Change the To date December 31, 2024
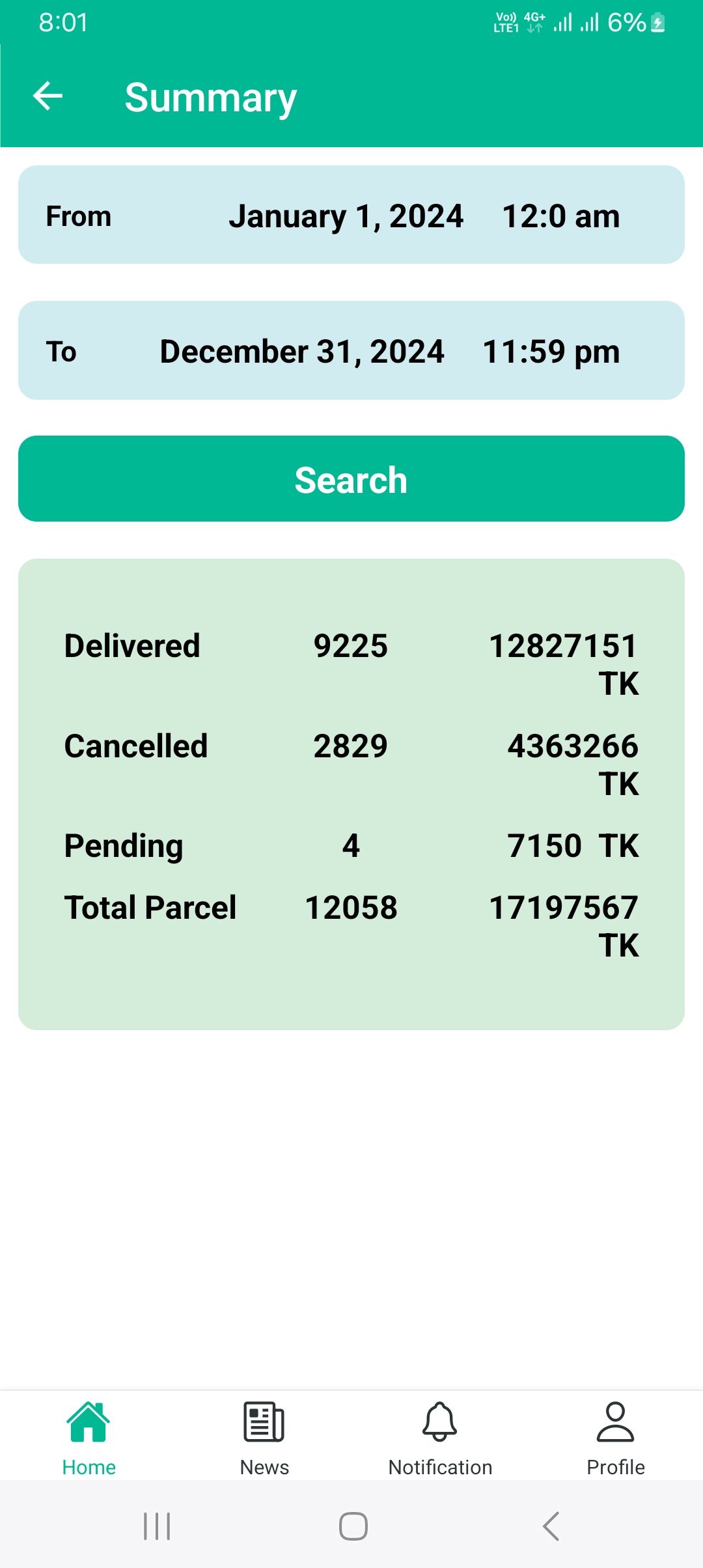Image resolution: width=703 pixels, height=1568 pixels. (x=302, y=352)
